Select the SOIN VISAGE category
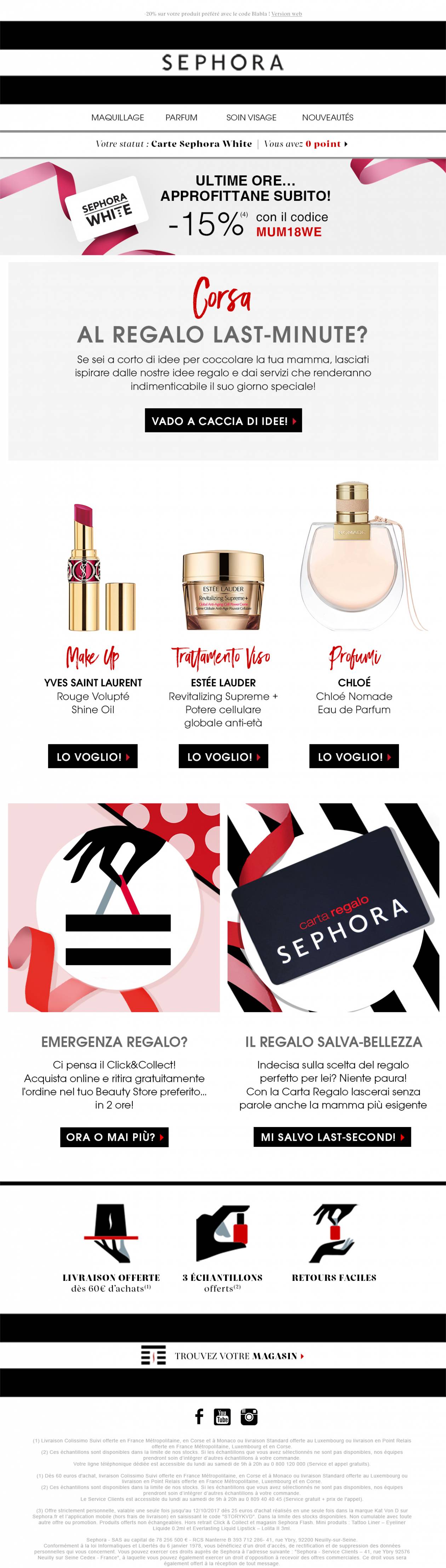 pos(251,117)
